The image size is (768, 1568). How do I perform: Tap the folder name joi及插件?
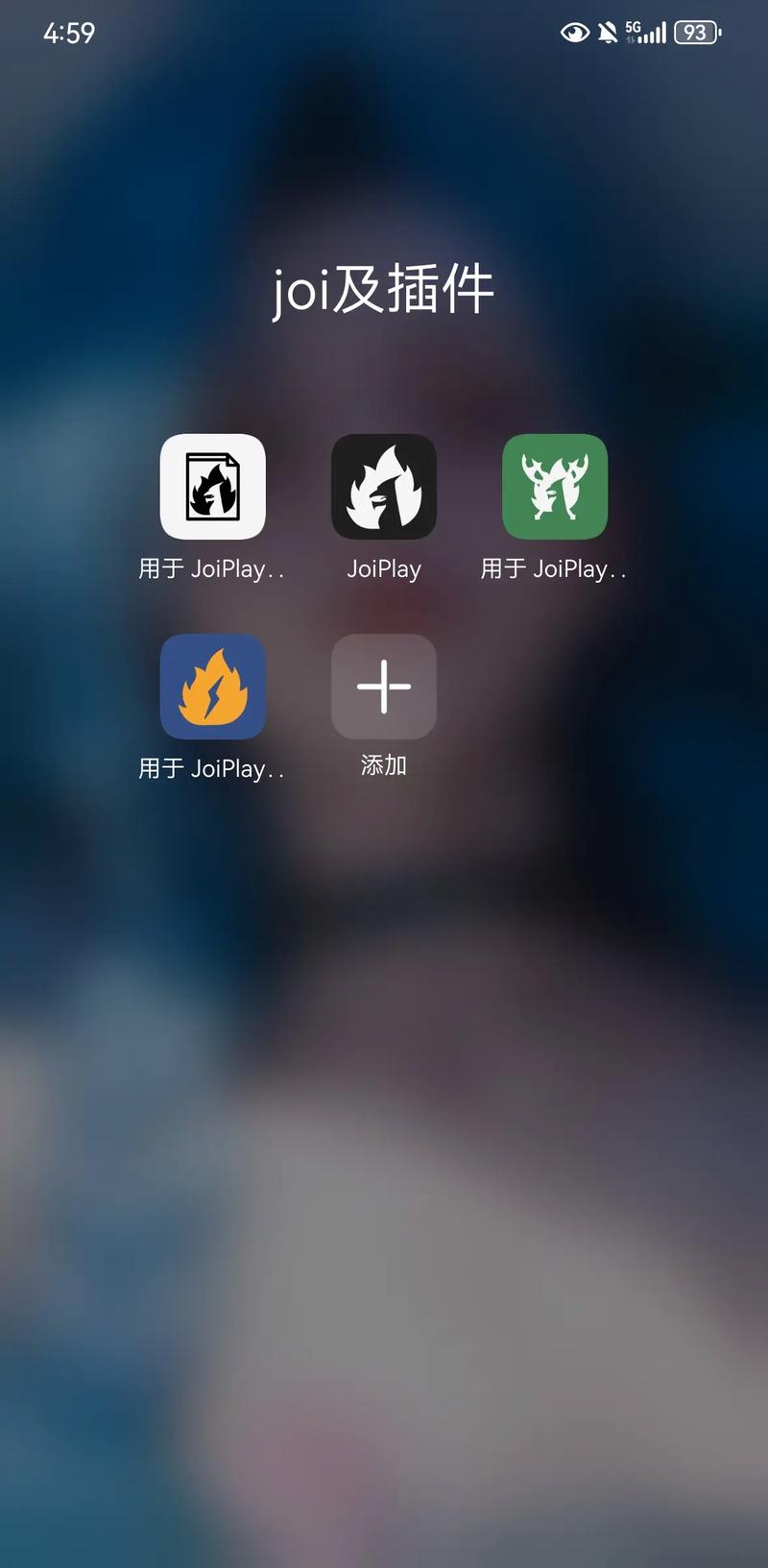click(x=384, y=289)
